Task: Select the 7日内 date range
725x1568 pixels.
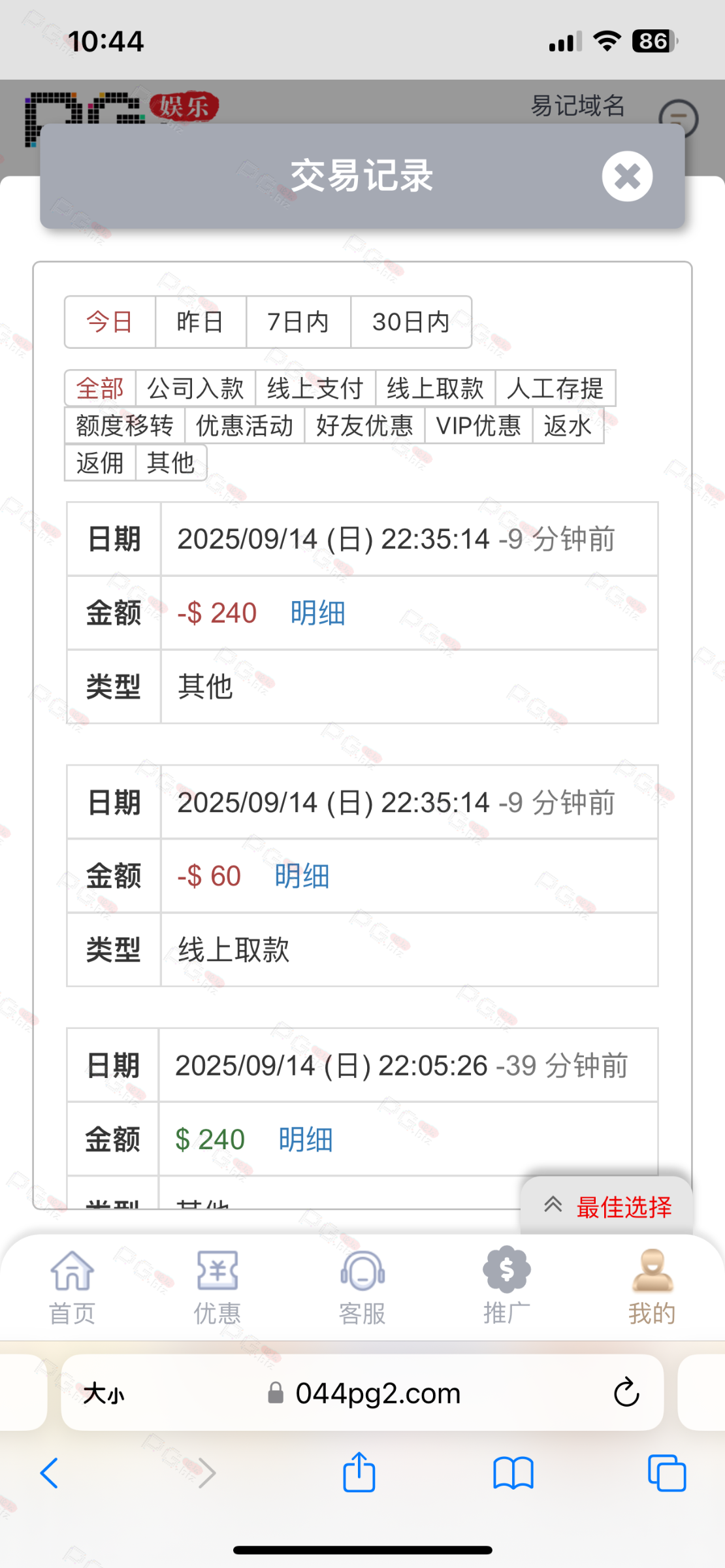Action: pyautogui.click(x=298, y=322)
